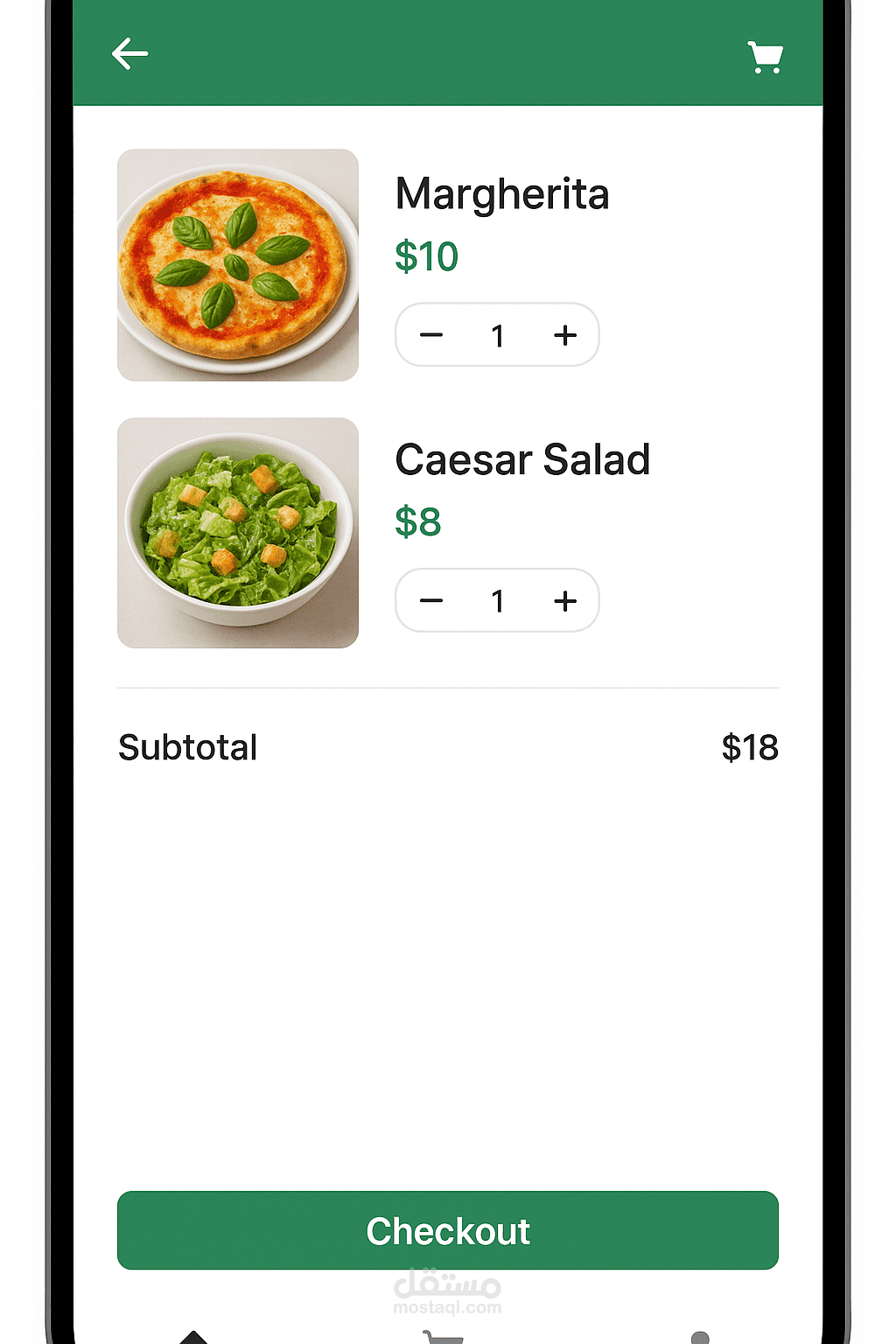Open the cart icon in header
This screenshot has width=896, height=1344.
tap(765, 57)
